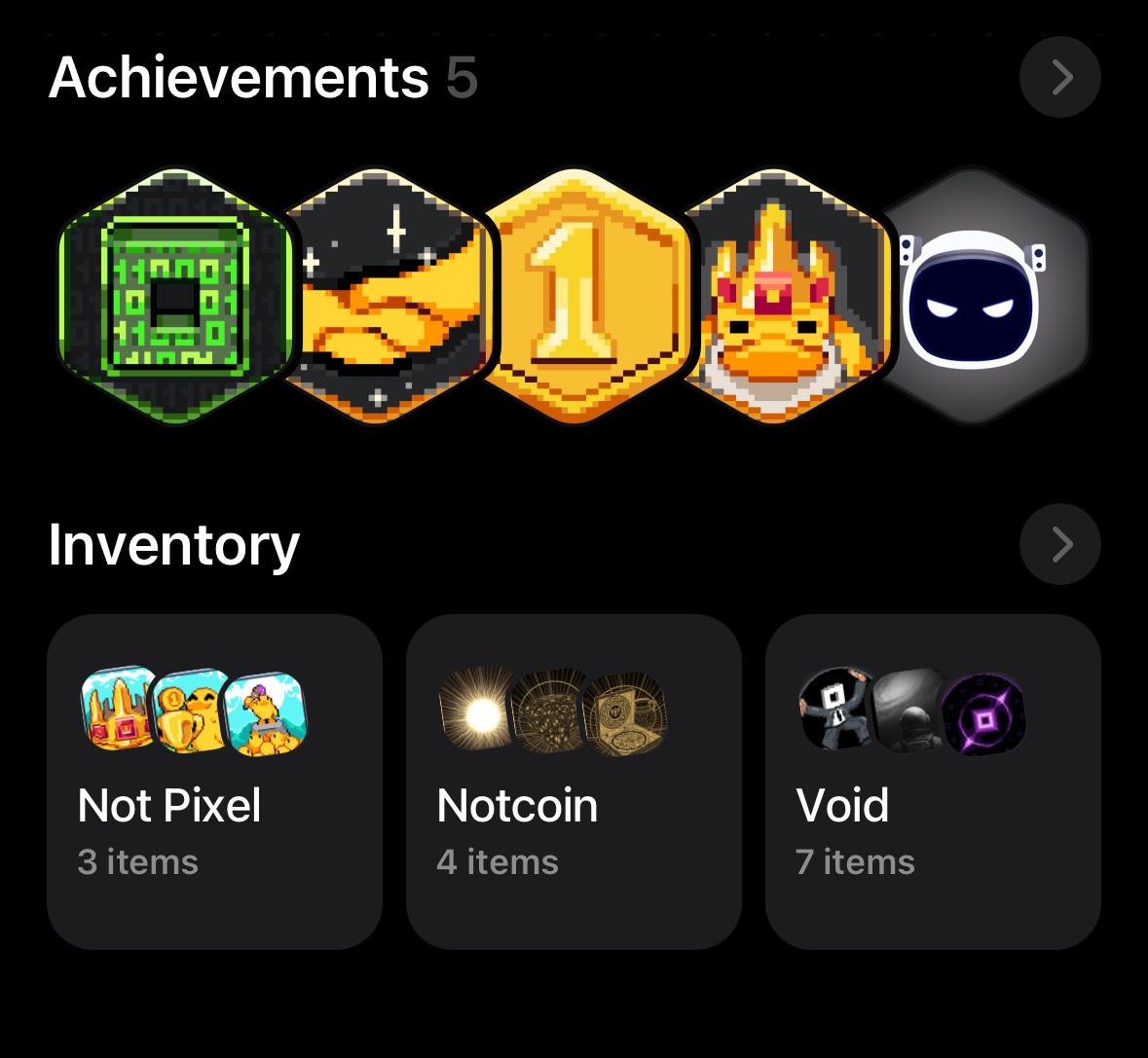View the handshake achievement badge

[x=389, y=297]
